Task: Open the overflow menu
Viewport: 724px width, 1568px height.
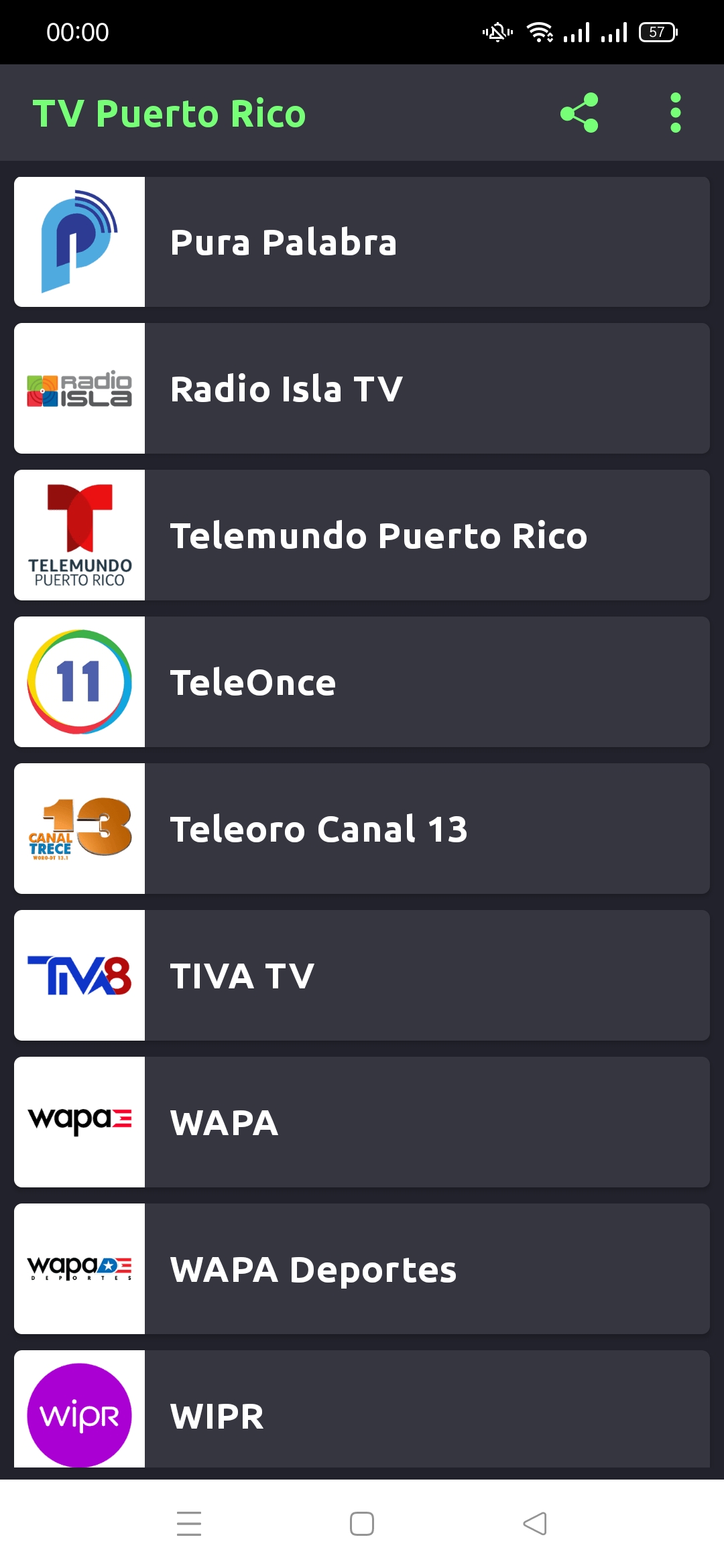Action: (x=675, y=113)
